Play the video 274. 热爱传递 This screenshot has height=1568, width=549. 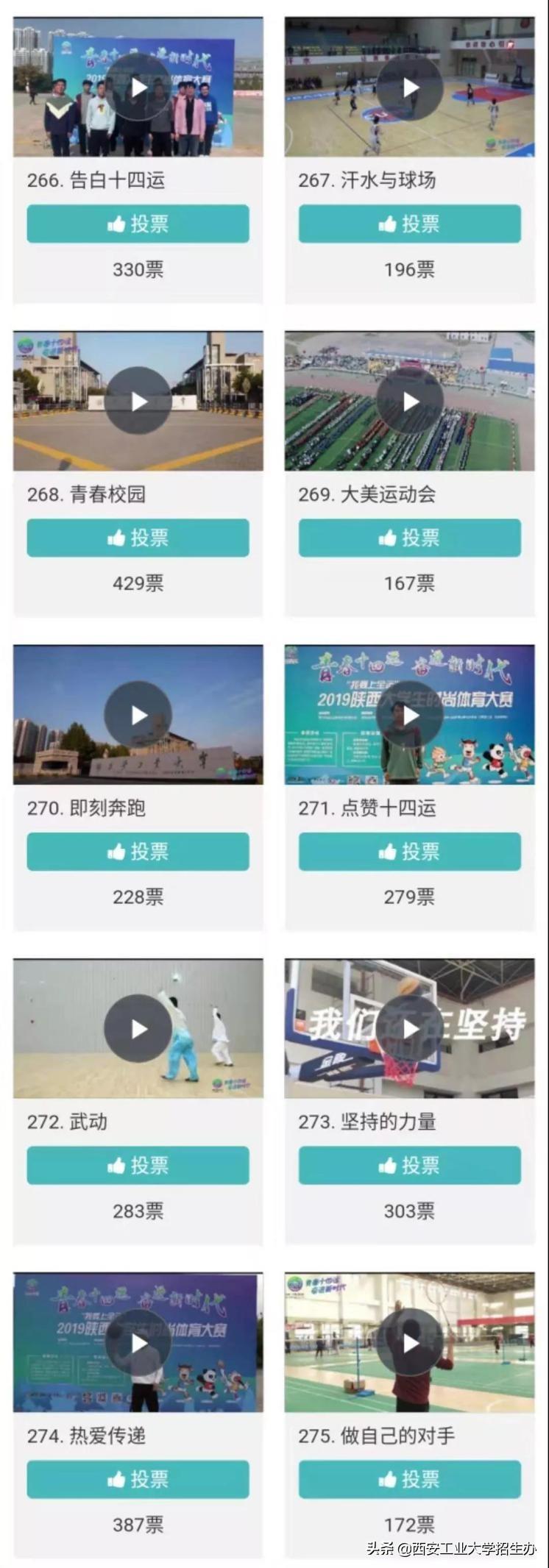(138, 1343)
